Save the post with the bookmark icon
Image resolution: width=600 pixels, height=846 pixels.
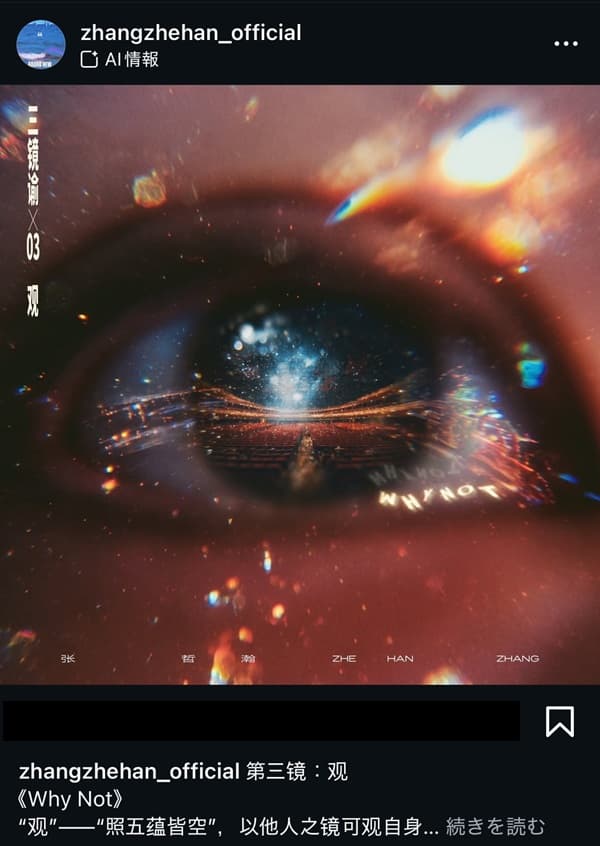tap(560, 721)
